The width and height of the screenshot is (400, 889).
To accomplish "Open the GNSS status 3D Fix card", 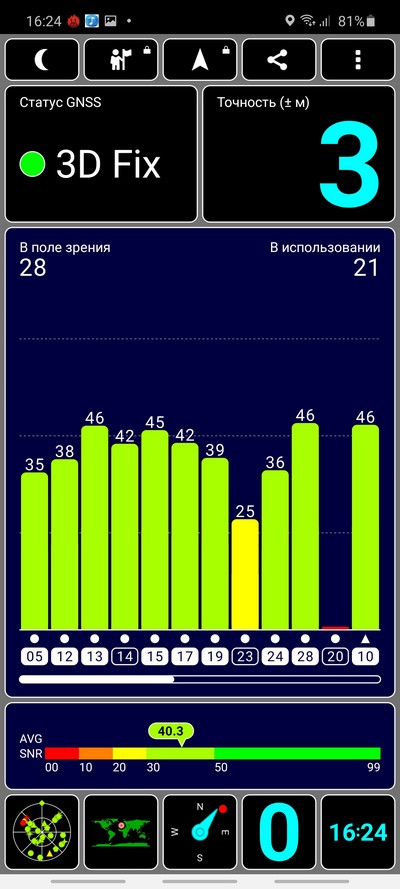I will coord(101,154).
